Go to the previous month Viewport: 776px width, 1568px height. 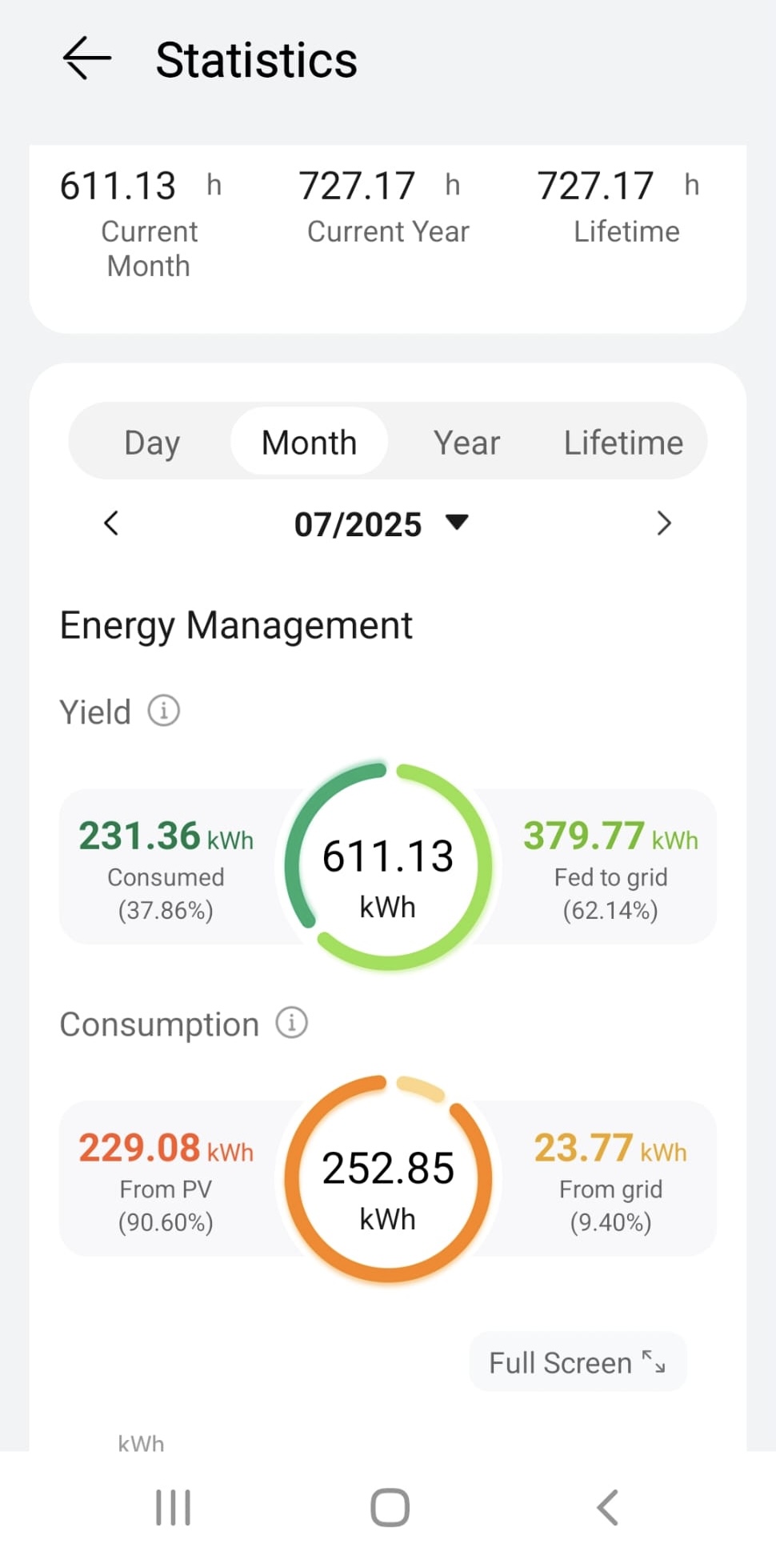[x=111, y=523]
